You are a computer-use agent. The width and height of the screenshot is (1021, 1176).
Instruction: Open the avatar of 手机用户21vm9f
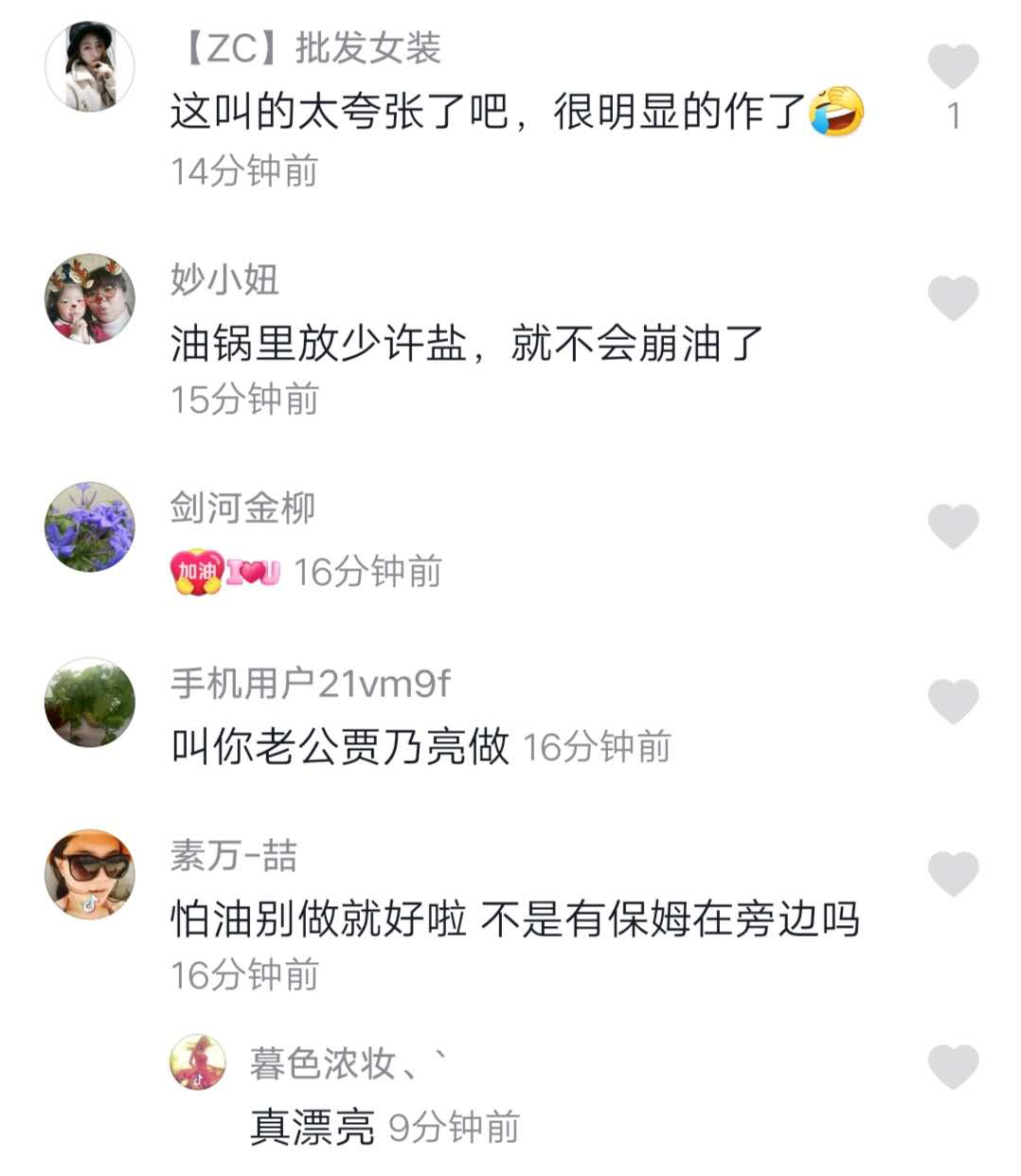click(x=90, y=702)
